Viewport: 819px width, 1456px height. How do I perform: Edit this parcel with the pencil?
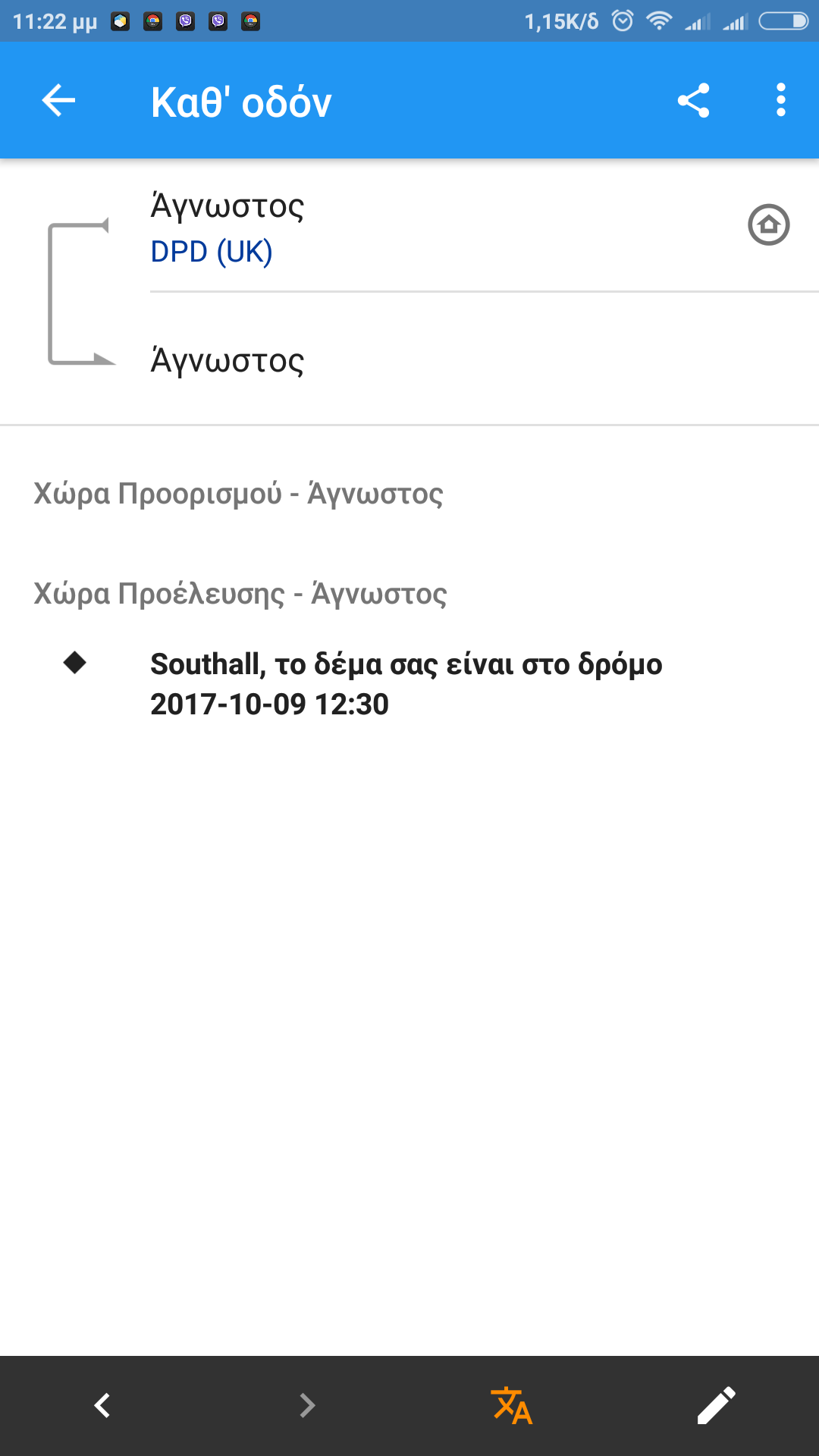coord(716,1405)
